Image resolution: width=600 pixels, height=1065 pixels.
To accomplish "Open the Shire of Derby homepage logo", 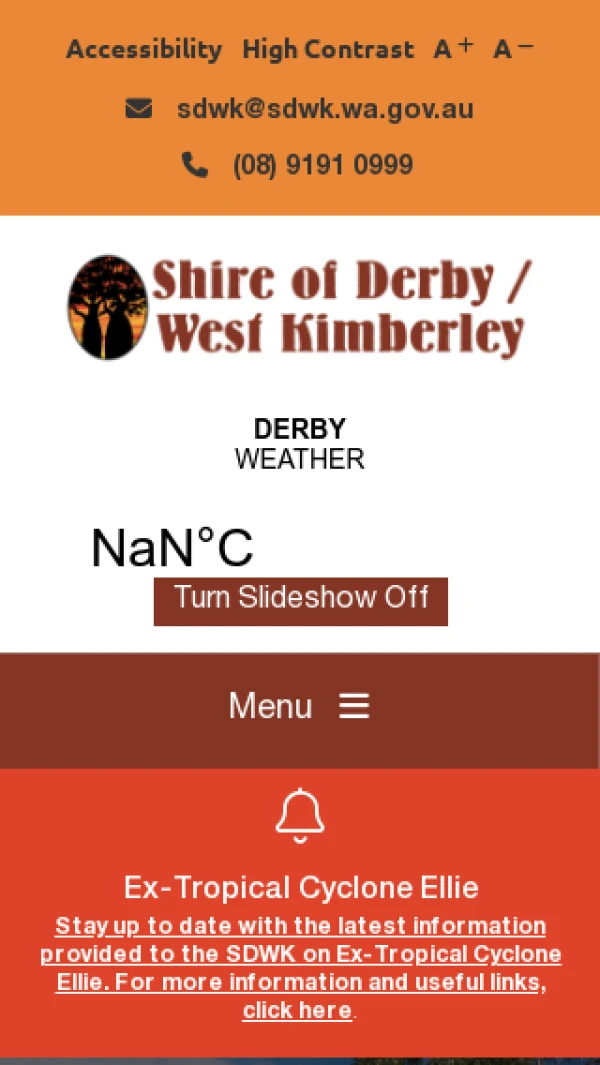I will pyautogui.click(x=300, y=307).
